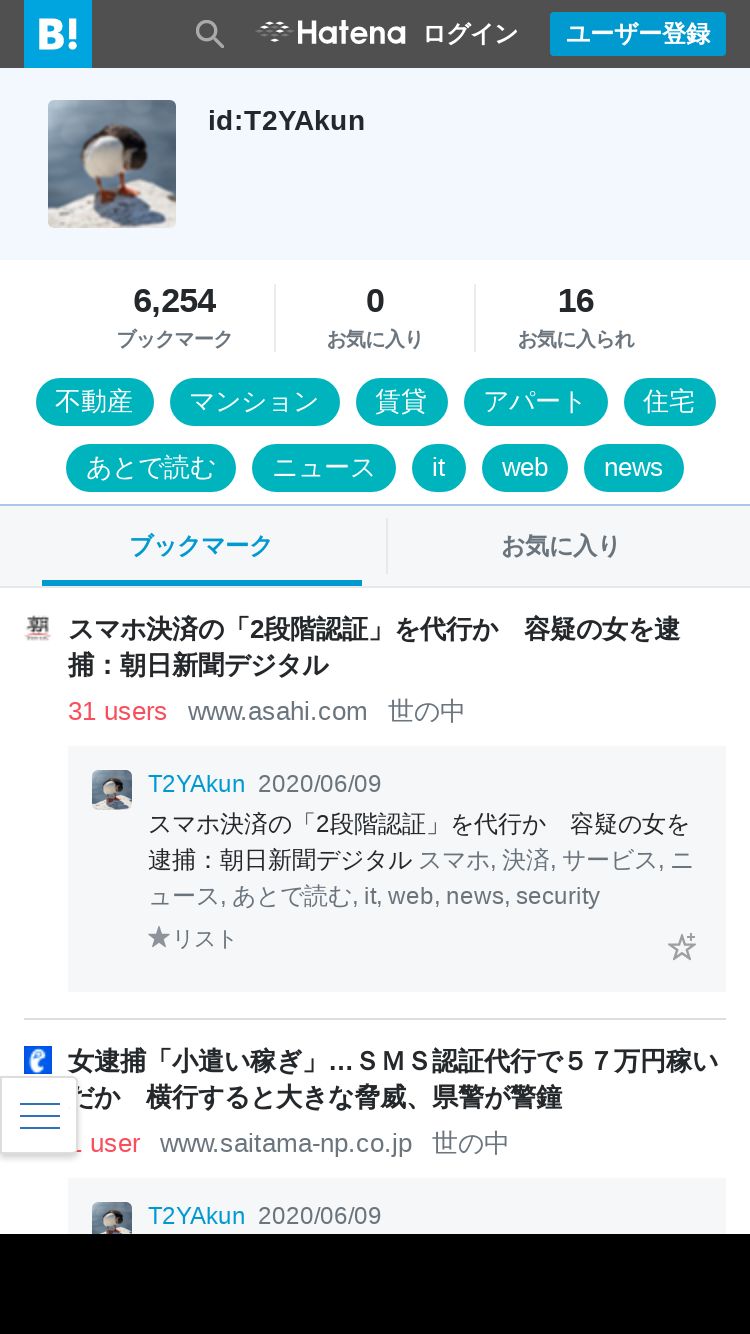Open the 女逮捕「小遣い稼ぎ」 article
The width and height of the screenshot is (750, 1334).
click(394, 1079)
